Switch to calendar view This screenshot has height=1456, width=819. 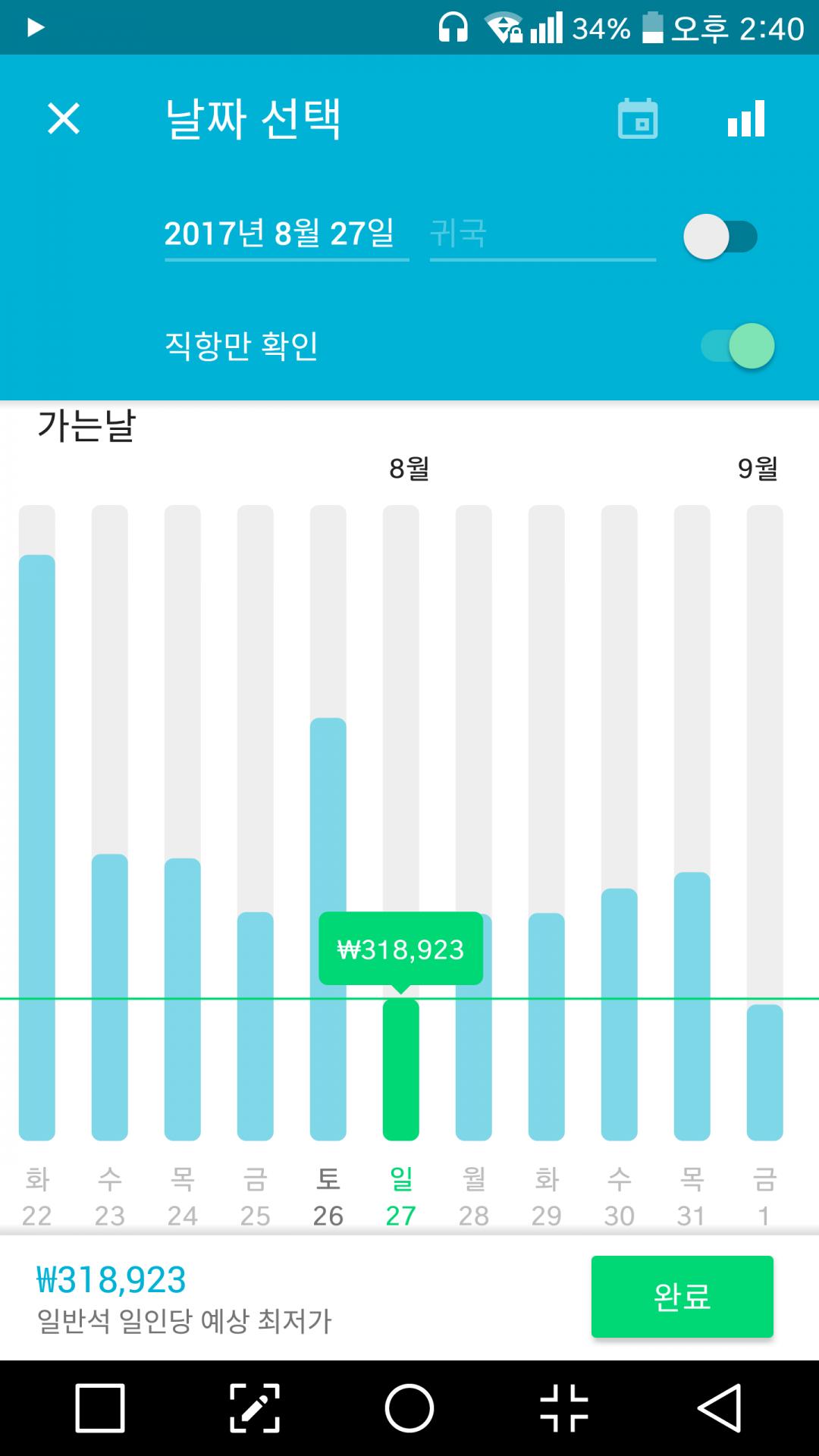click(638, 119)
